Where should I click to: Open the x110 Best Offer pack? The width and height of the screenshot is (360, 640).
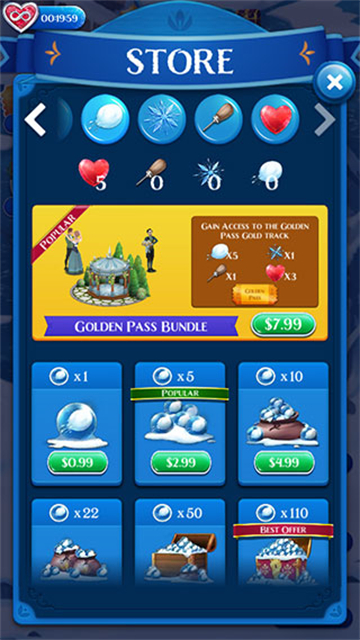pos(283,543)
